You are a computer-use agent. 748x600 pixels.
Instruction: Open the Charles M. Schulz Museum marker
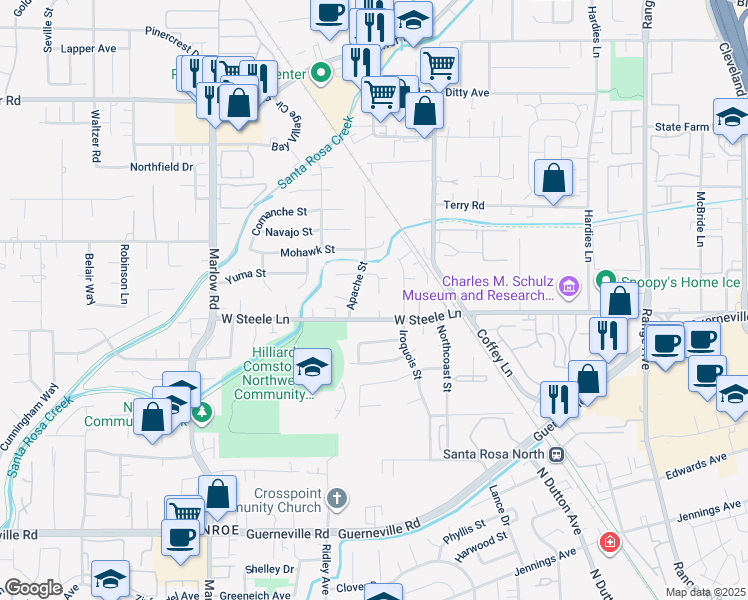569,287
